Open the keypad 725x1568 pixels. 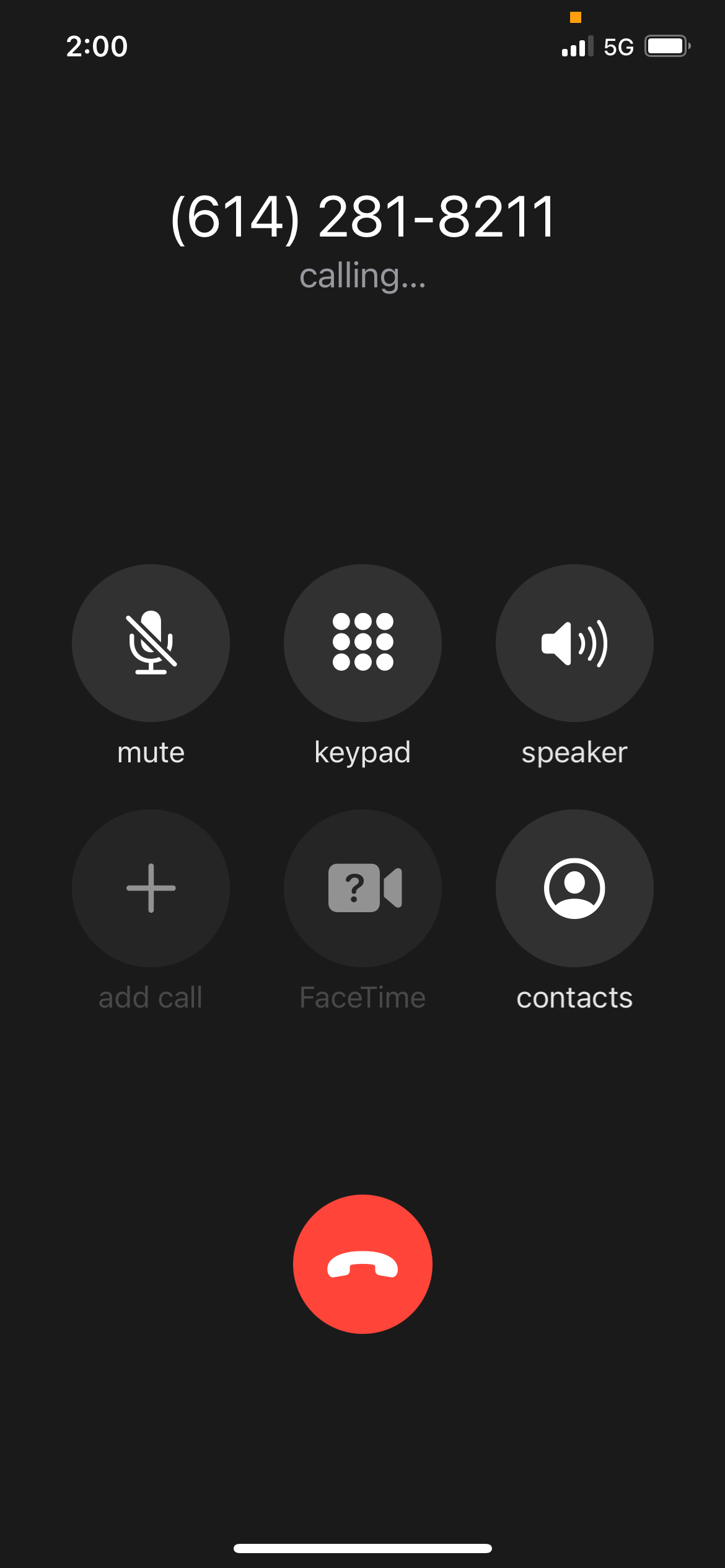pos(362,643)
